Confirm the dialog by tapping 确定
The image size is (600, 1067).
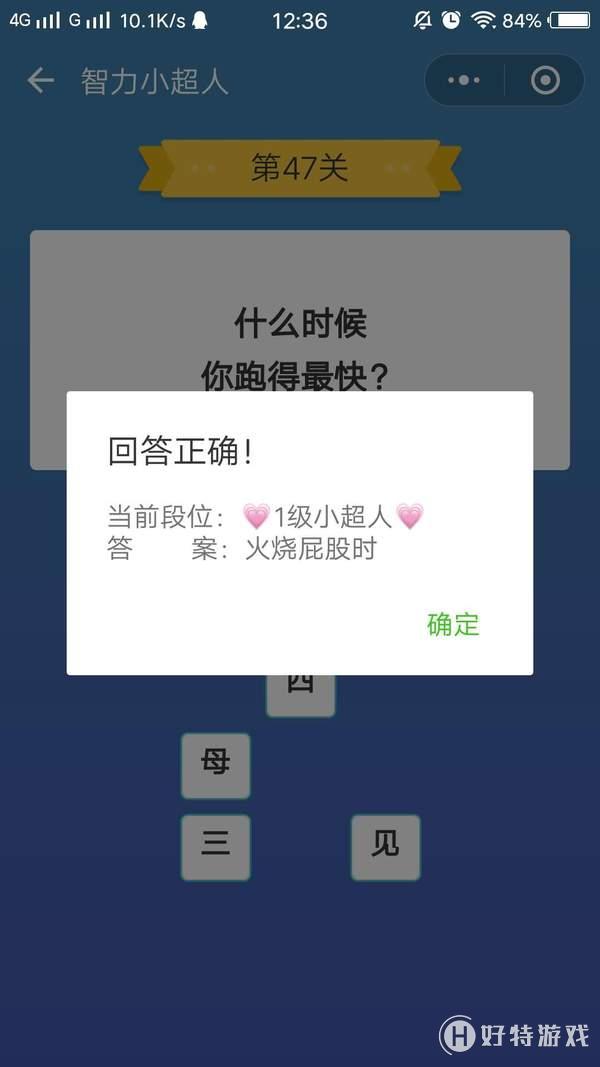click(x=453, y=625)
